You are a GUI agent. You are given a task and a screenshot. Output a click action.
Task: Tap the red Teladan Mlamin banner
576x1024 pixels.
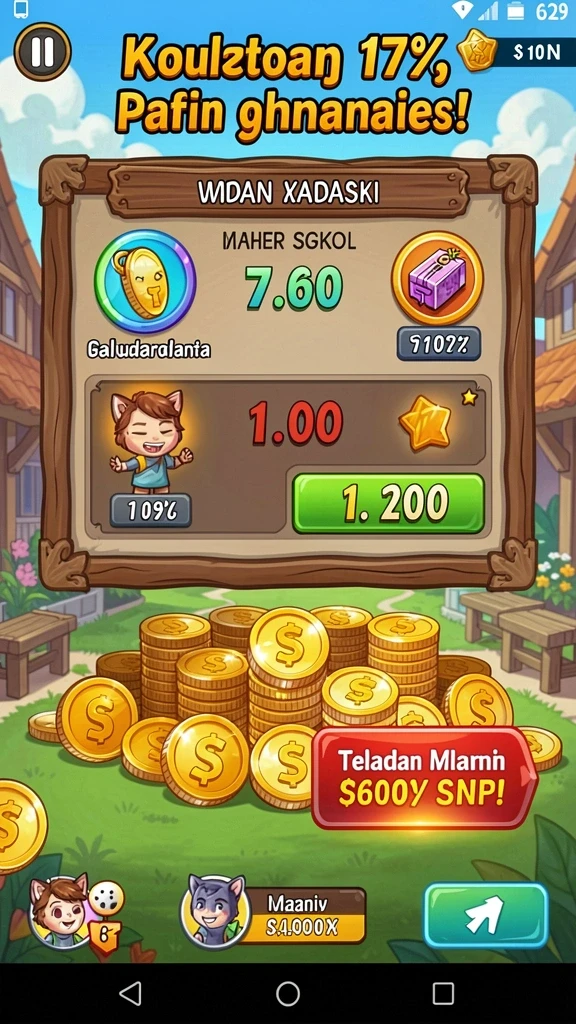point(423,778)
